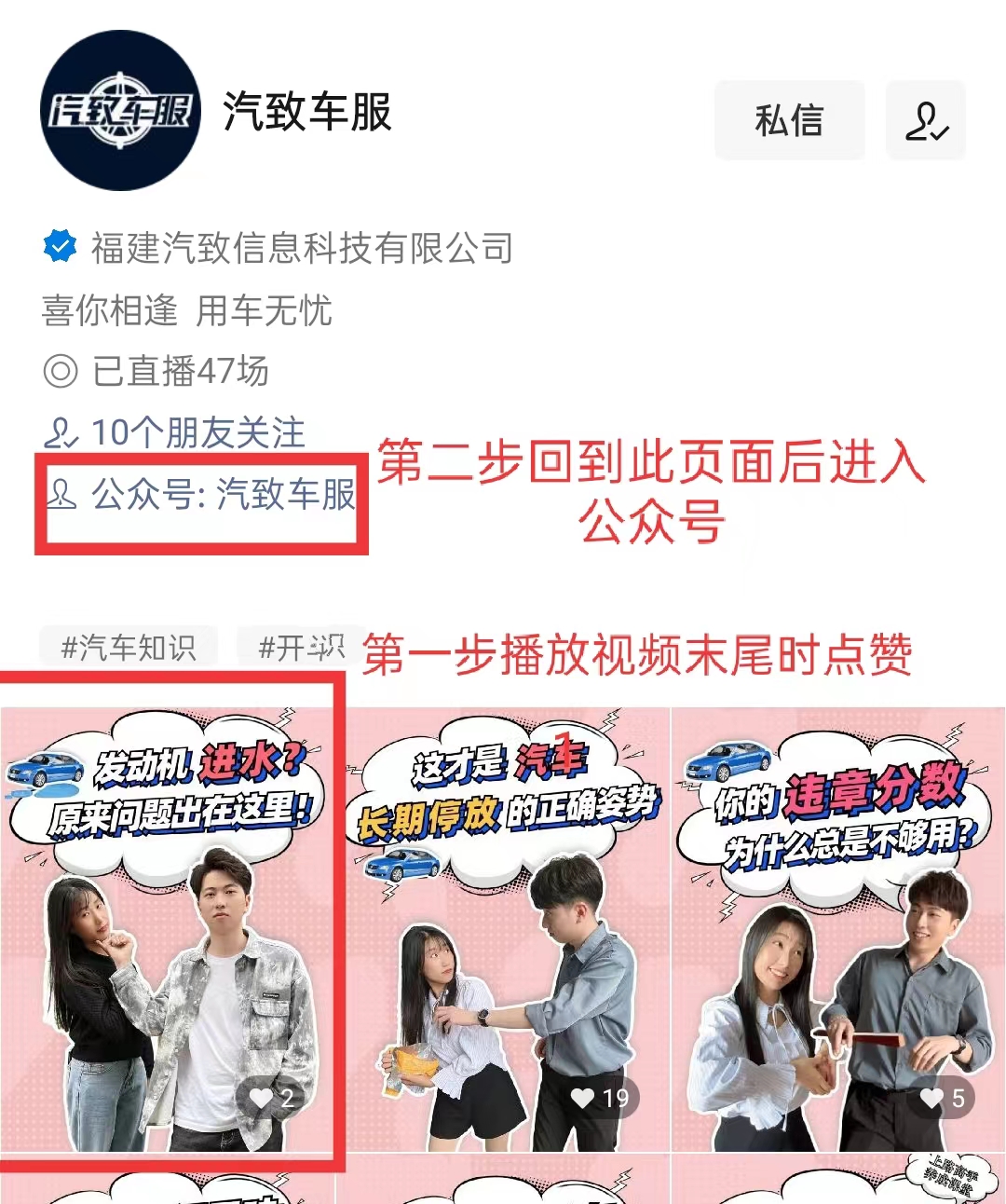Open the 公众号: 汽致车服 link
Screen dimensions: 1006x1204
click(x=203, y=494)
